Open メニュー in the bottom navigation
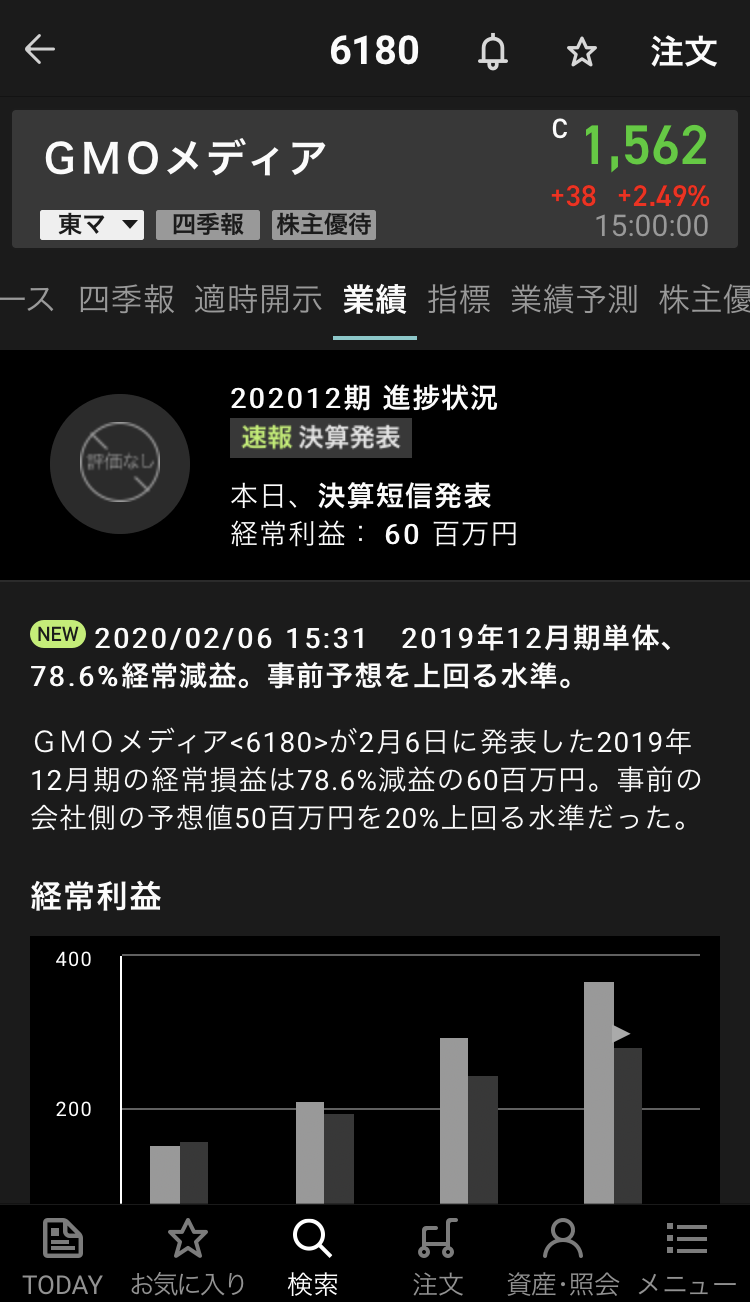The image size is (750, 1302). pyautogui.click(x=687, y=1256)
